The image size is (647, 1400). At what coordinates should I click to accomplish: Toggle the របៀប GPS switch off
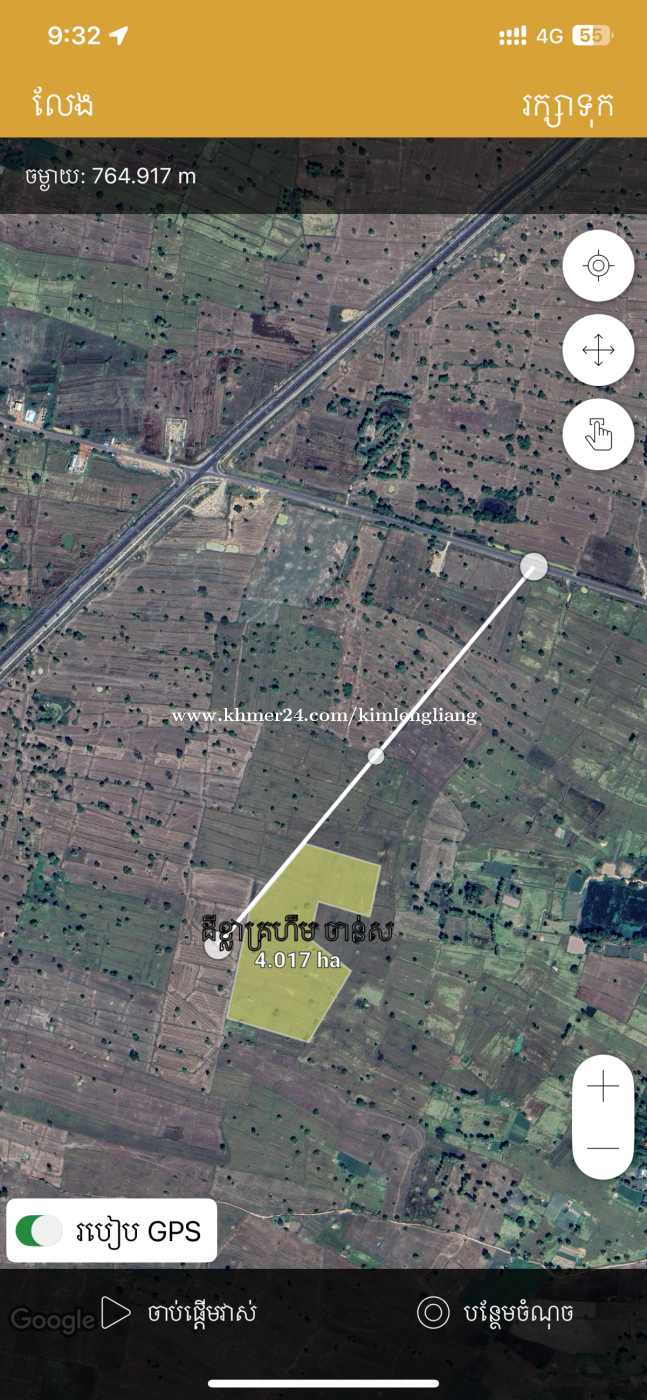pos(40,1231)
